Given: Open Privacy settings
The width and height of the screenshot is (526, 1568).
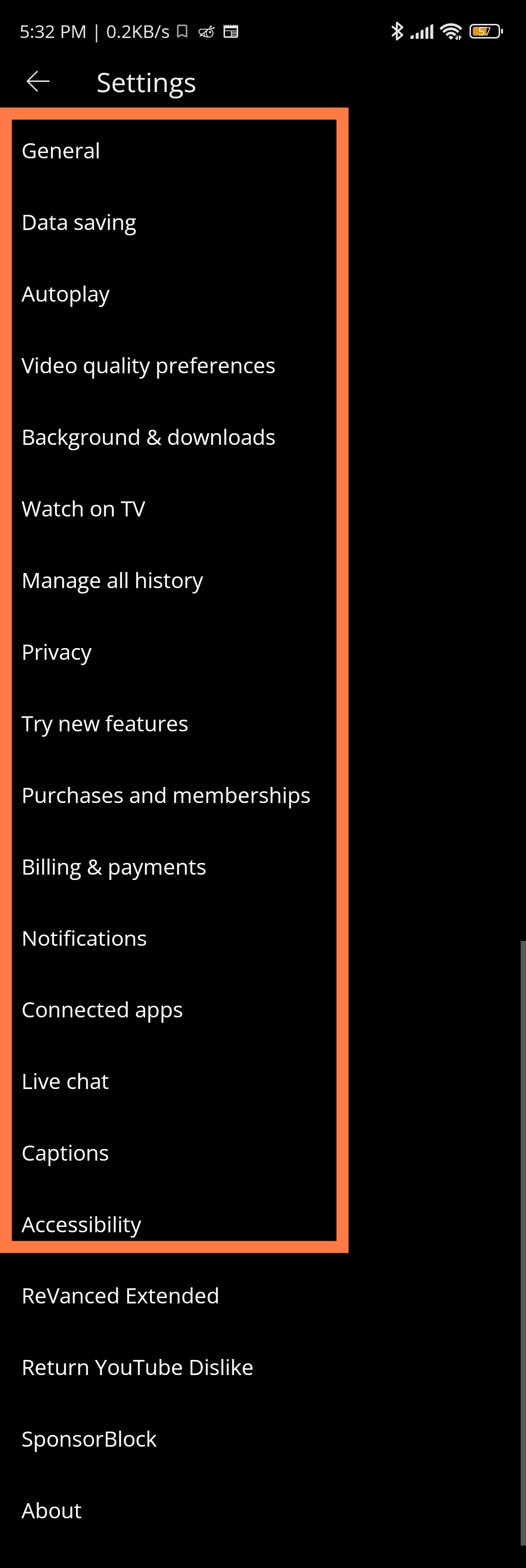Looking at the screenshot, I should point(56,651).
